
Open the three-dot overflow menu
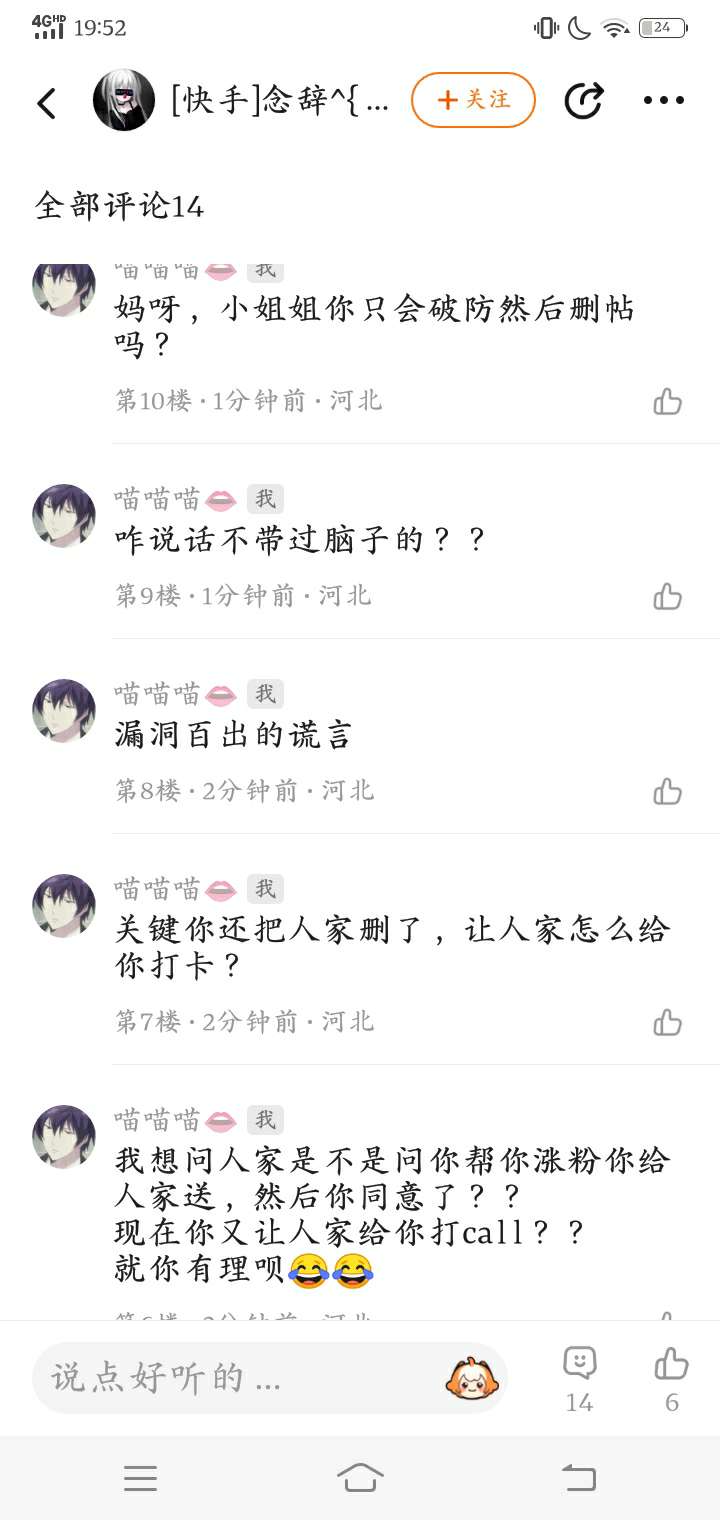663,100
